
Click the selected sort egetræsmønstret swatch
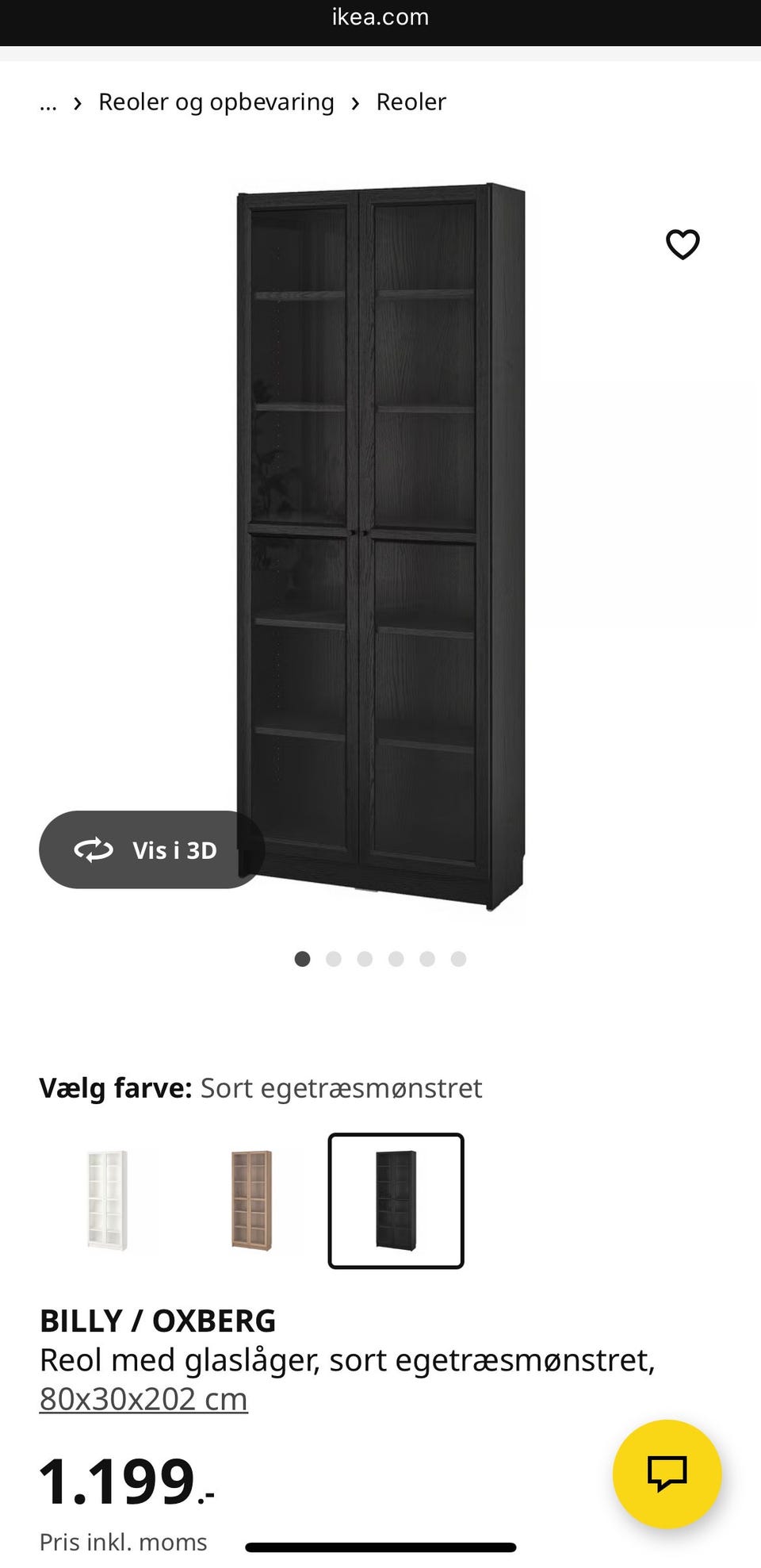pyautogui.click(x=395, y=1202)
